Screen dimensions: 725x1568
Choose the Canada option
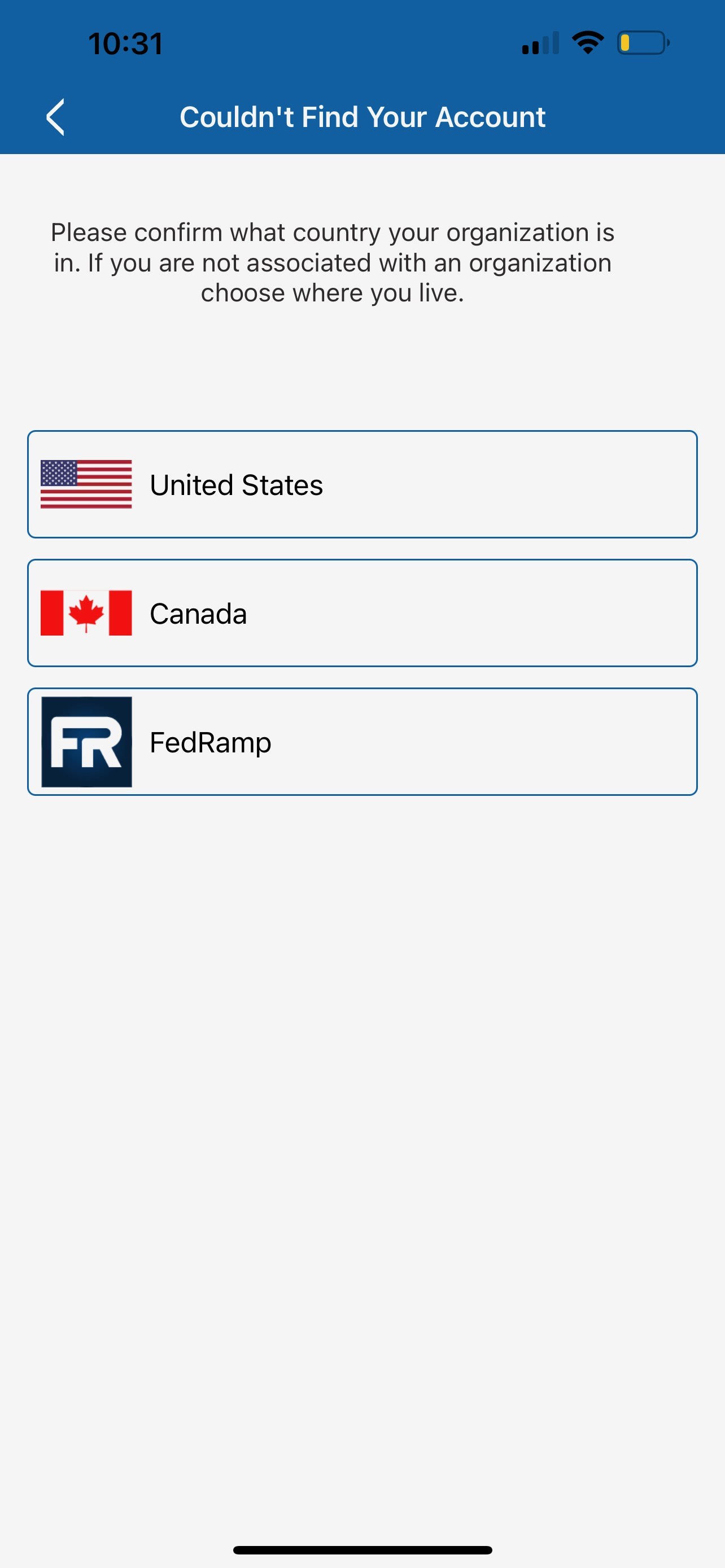362,613
